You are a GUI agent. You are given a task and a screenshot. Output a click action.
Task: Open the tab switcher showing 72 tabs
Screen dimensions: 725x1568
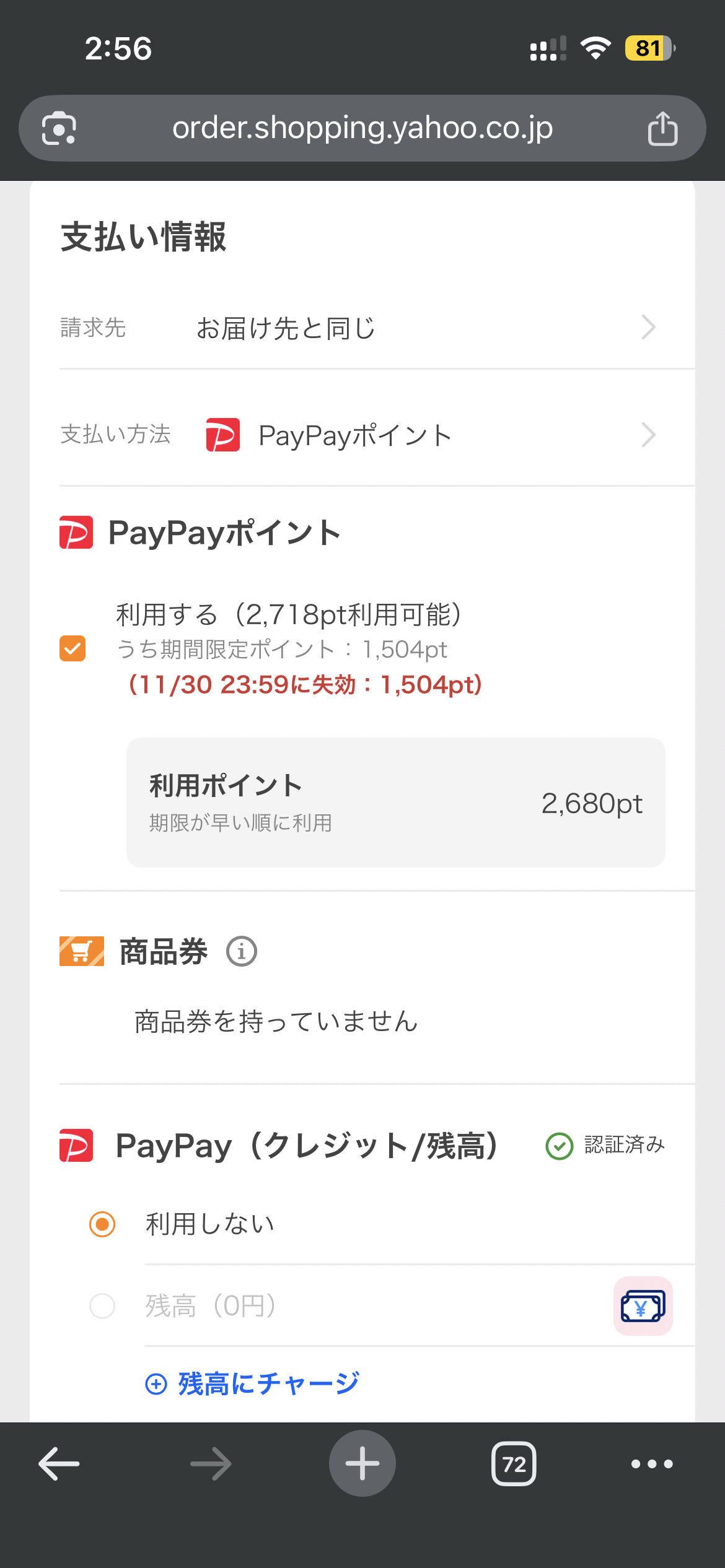coord(514,1464)
